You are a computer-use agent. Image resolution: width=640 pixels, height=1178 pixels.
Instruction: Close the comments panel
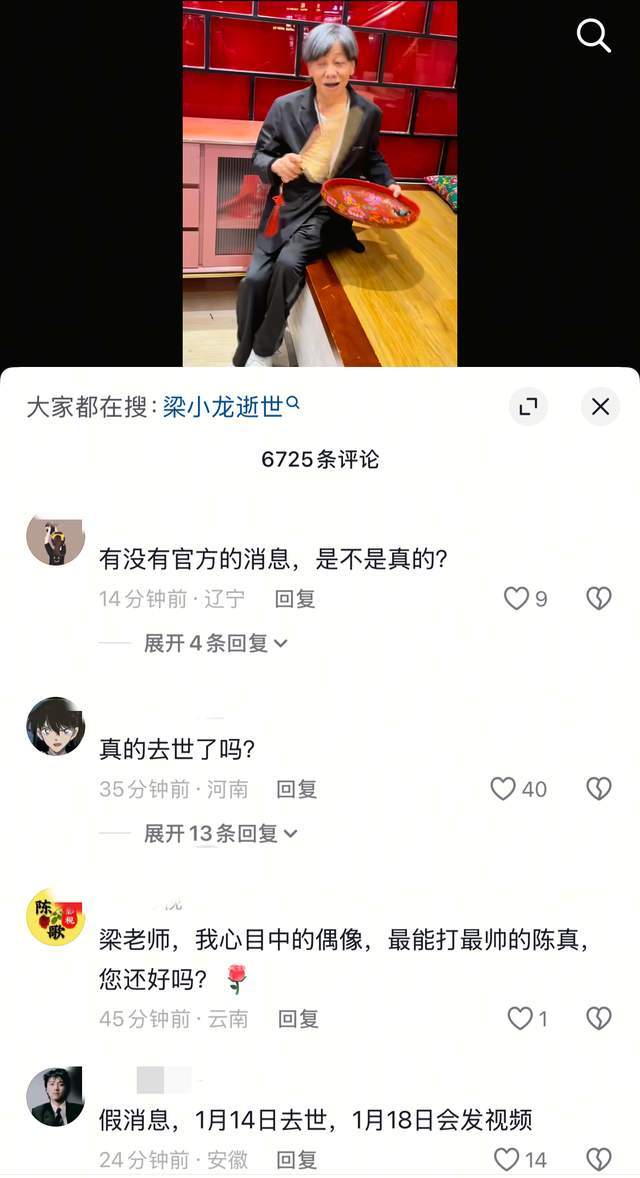coord(600,406)
